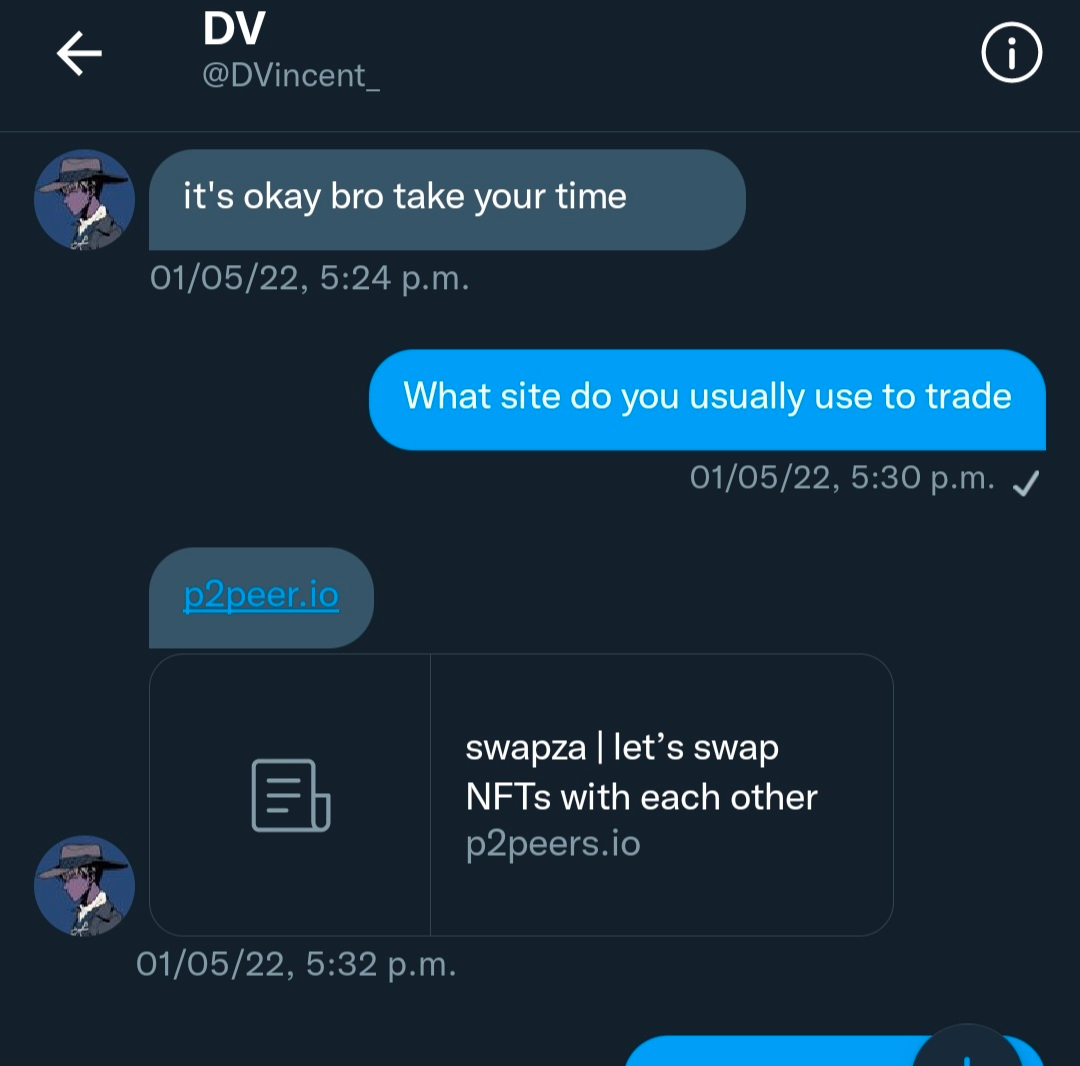Open the p2peer.io link in message
Screen dimensions: 1080x1066
(261, 596)
